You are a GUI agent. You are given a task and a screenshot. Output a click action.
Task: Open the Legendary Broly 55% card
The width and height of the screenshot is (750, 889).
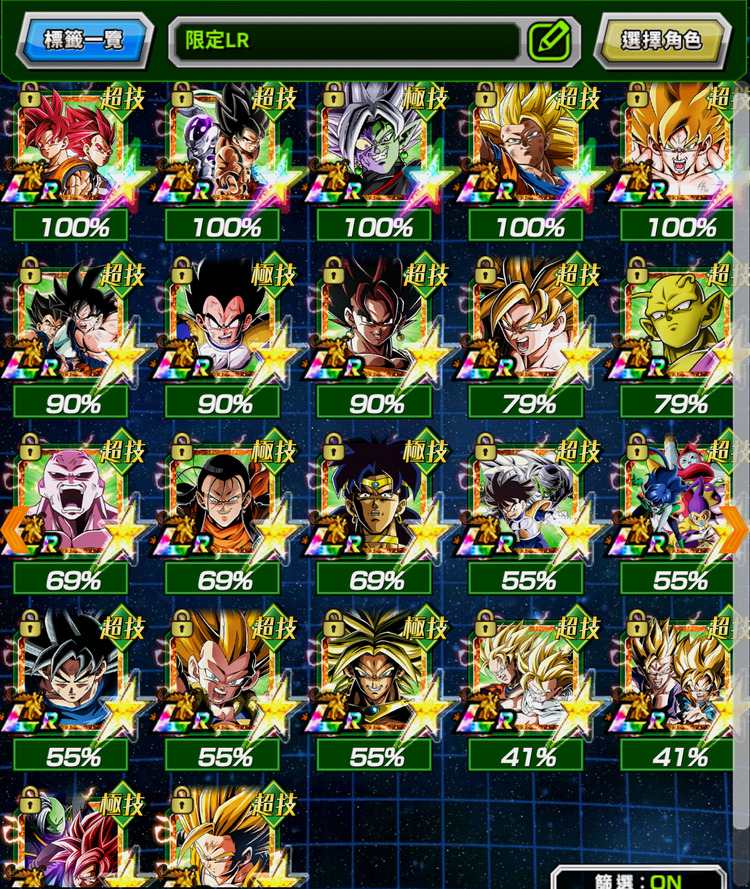[374, 675]
